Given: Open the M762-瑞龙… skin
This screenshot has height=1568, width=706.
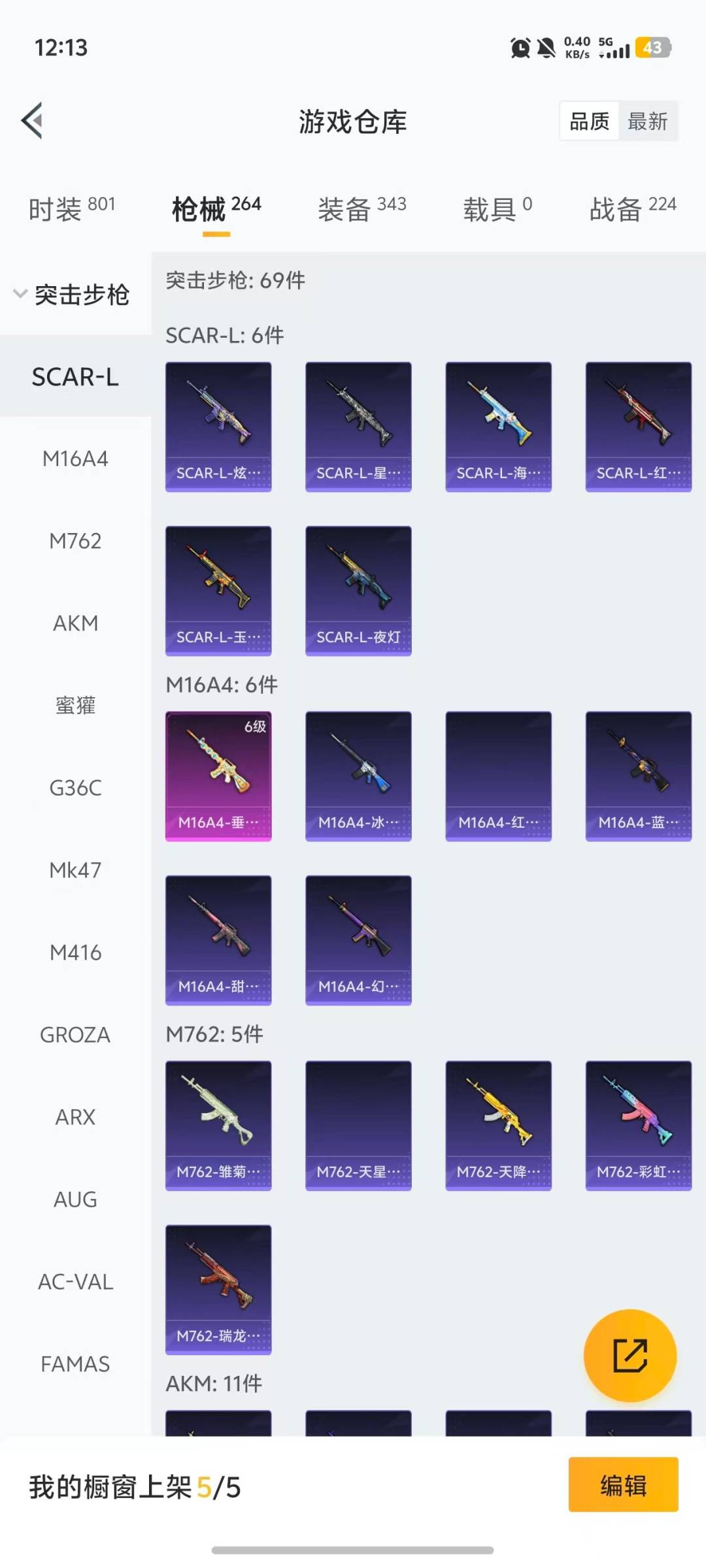Looking at the screenshot, I should (x=218, y=1289).
